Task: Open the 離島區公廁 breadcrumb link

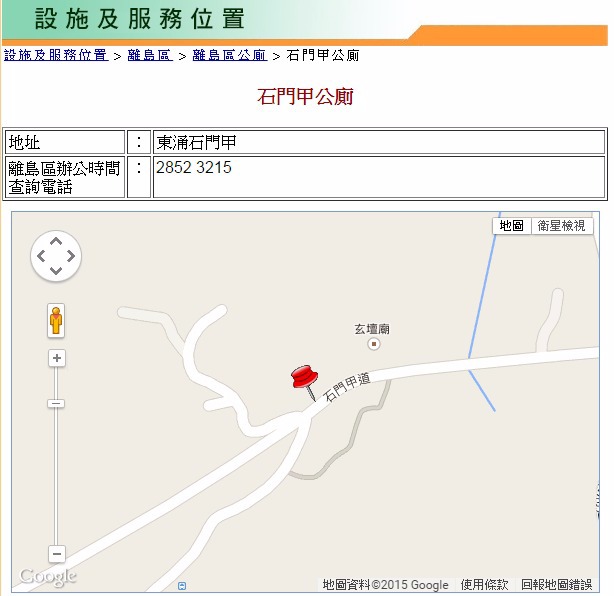Action: (229, 55)
